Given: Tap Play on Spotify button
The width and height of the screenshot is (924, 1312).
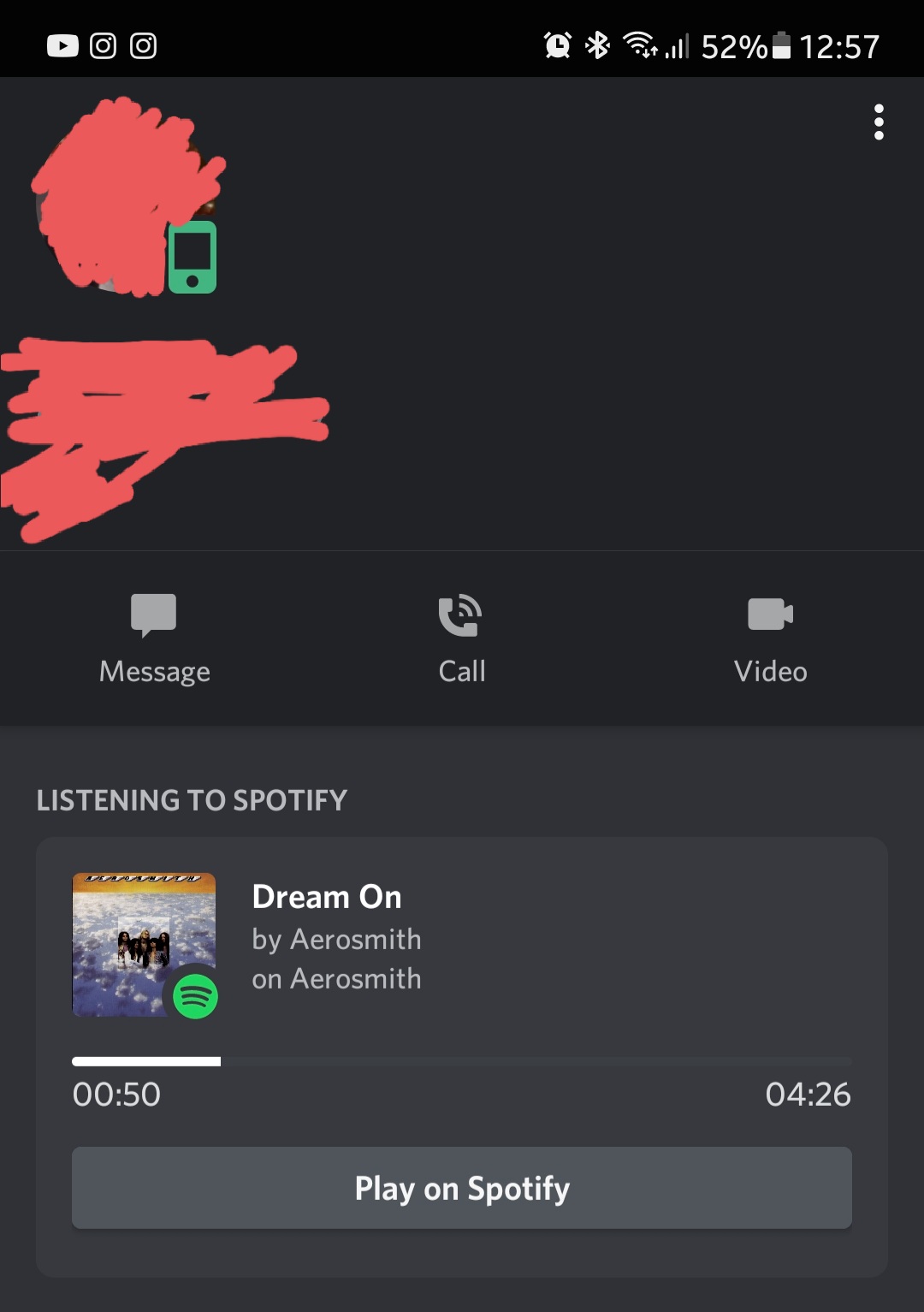Looking at the screenshot, I should click(462, 1188).
